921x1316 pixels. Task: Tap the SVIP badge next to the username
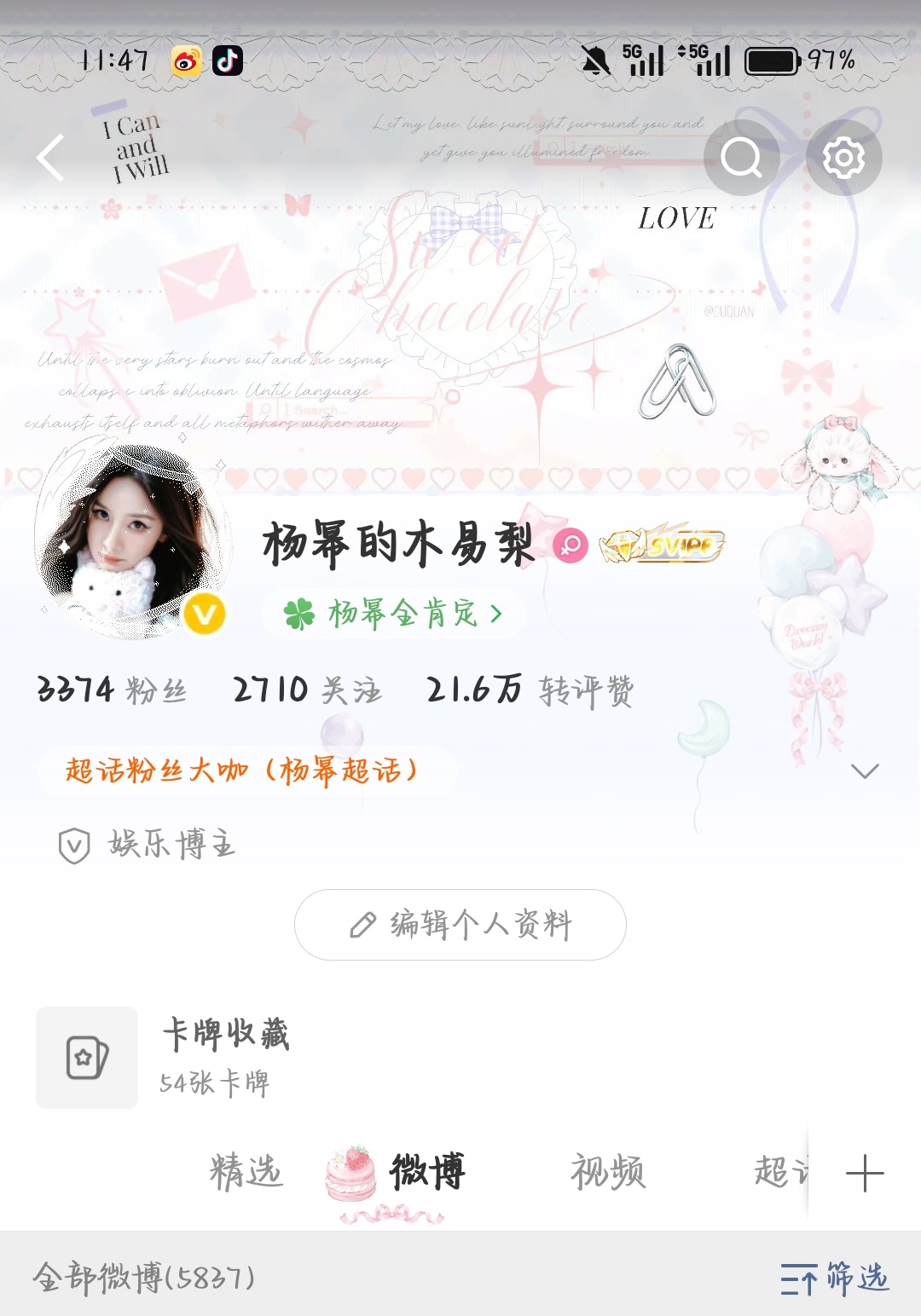click(661, 543)
